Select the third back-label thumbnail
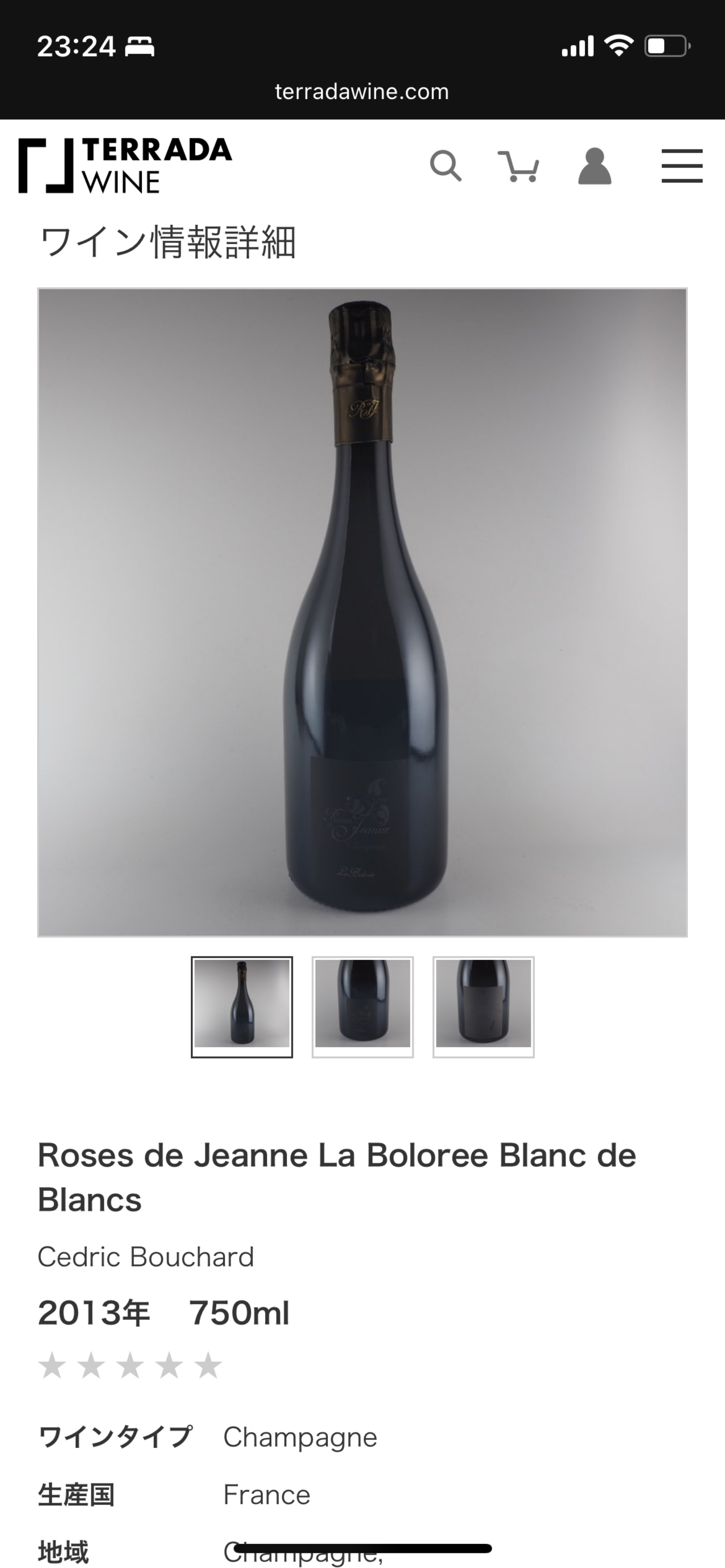 (483, 1007)
